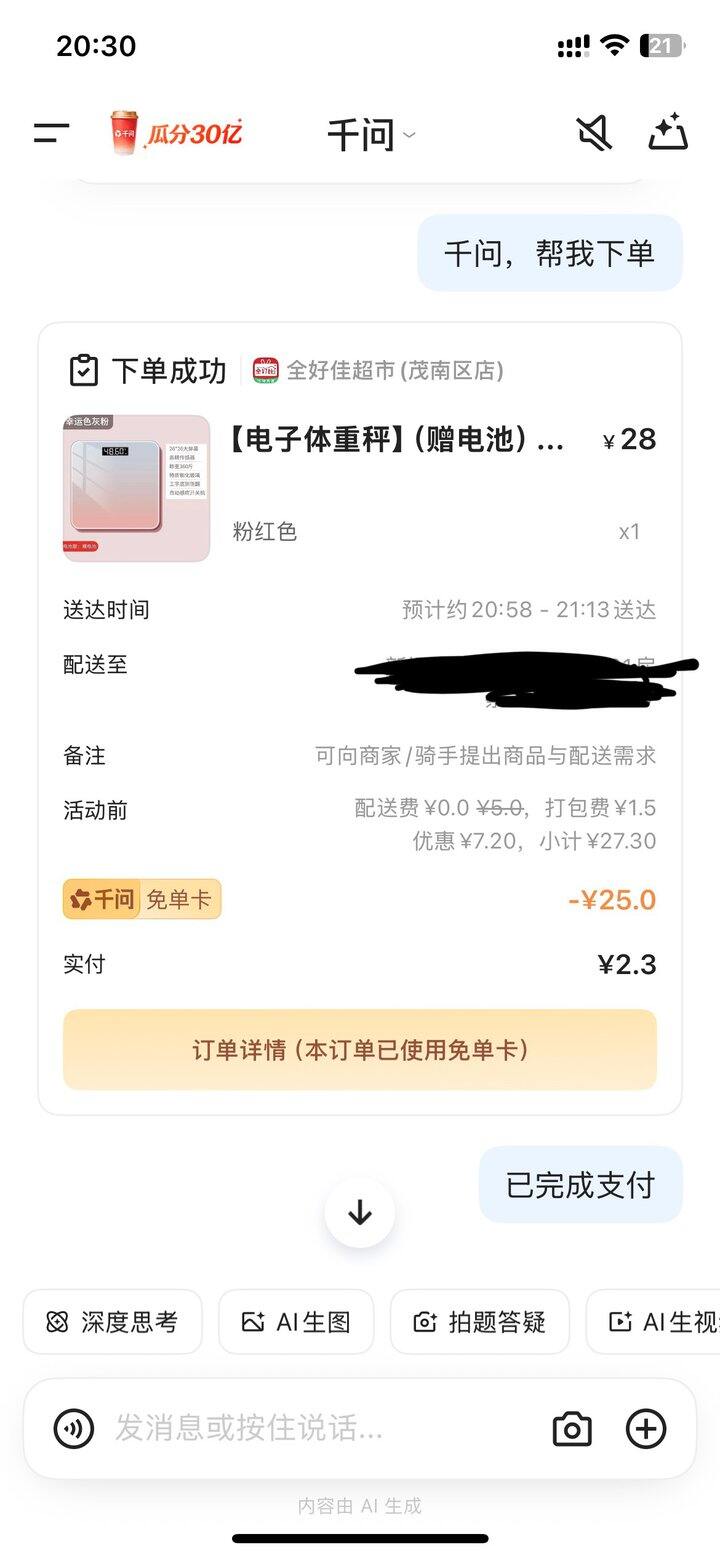The height and width of the screenshot is (1558, 720).
Task: Jump to the latest message arrow
Action: [x=360, y=1213]
